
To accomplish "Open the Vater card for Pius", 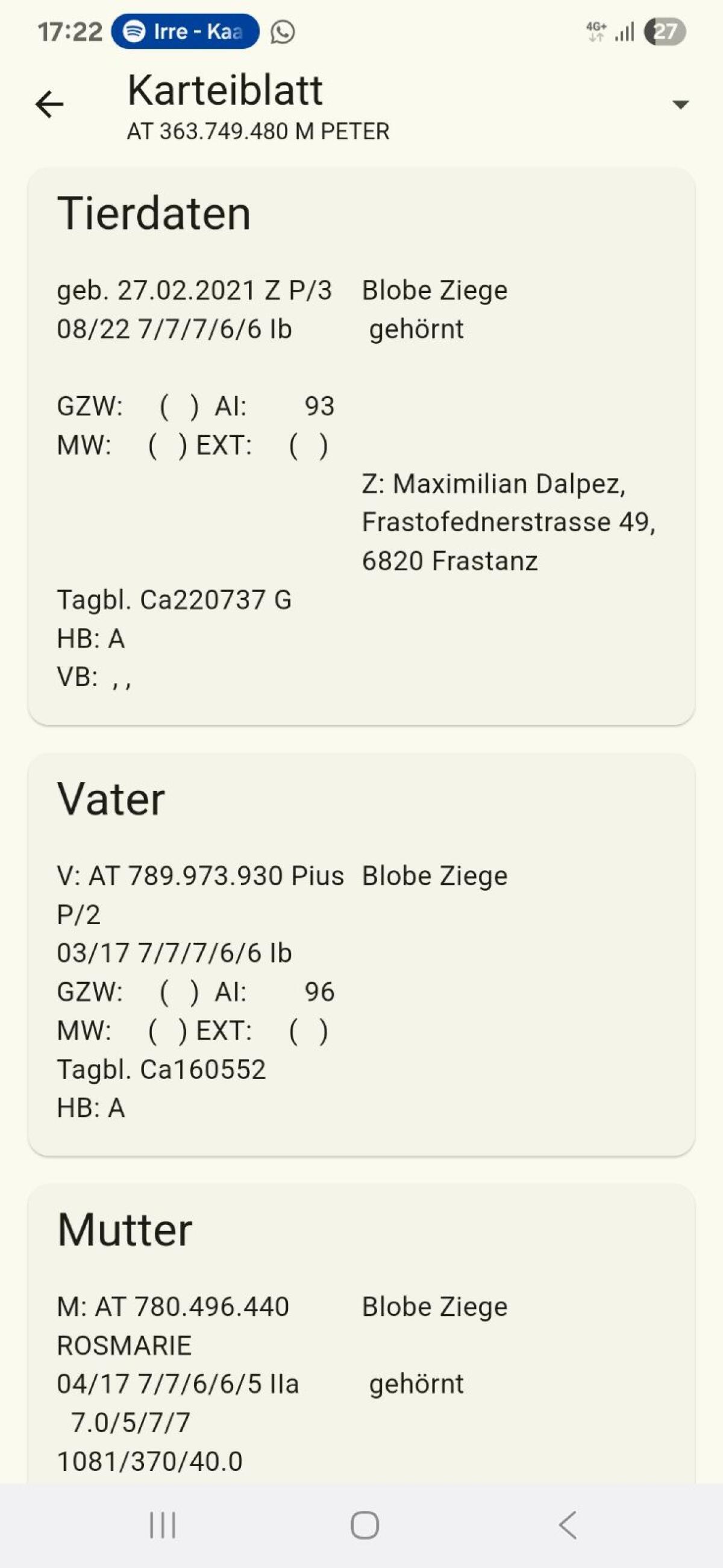I will pyautogui.click(x=361, y=954).
